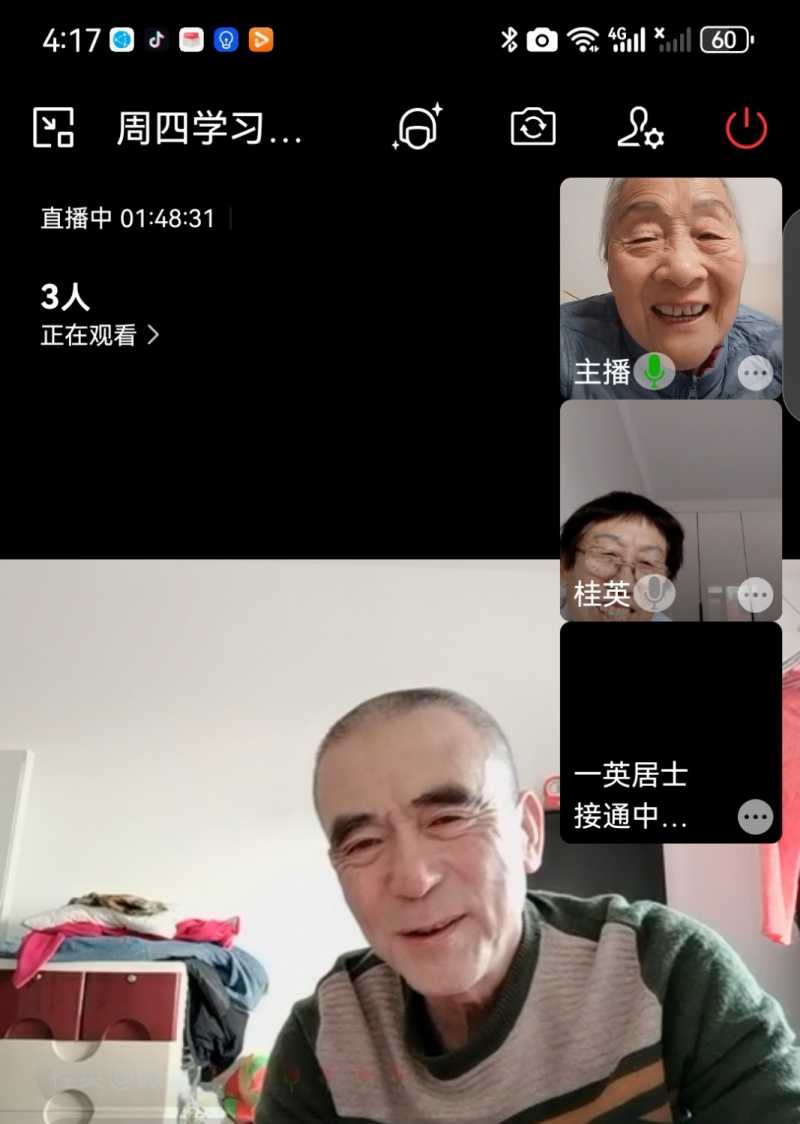Tap the Chrome icon in the status bar
Screen dimensions: 800x1124
click(x=120, y=39)
